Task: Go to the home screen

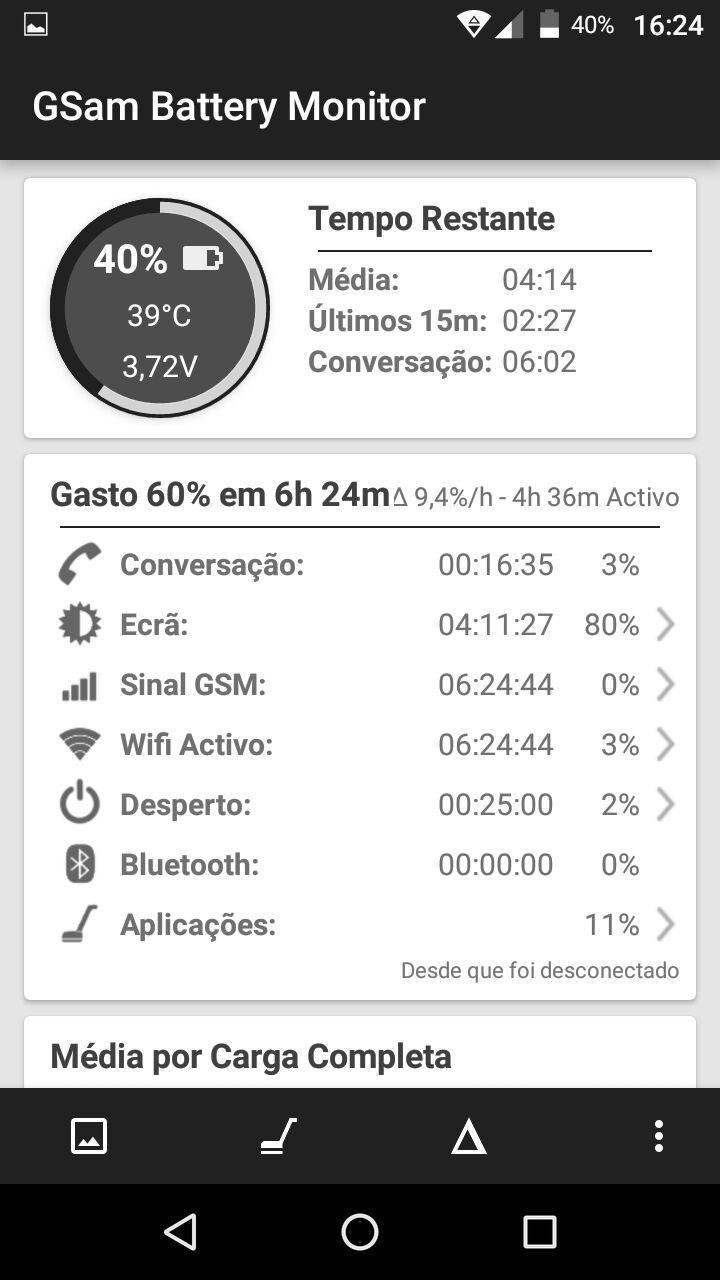Action: tap(360, 1232)
